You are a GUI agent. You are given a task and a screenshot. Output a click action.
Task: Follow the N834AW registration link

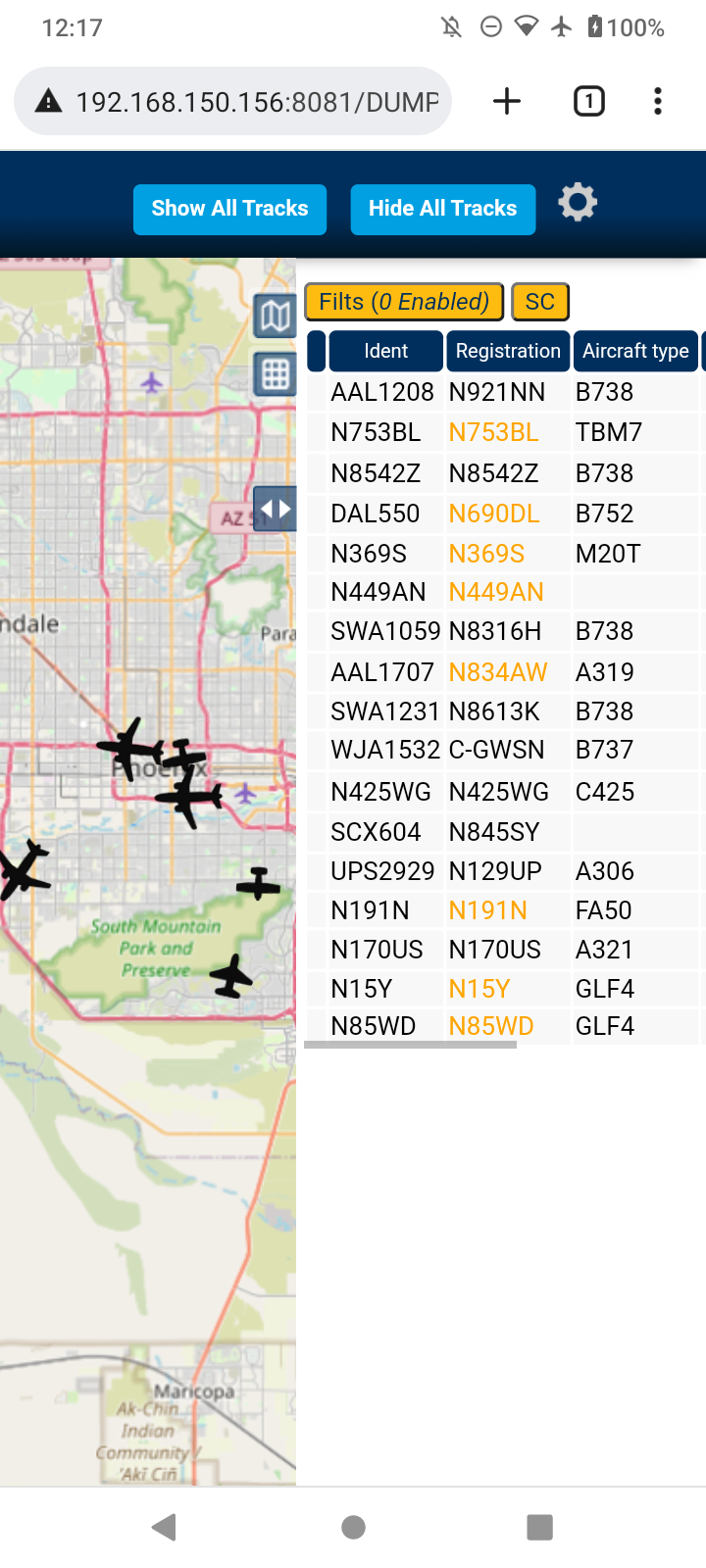coord(497,672)
